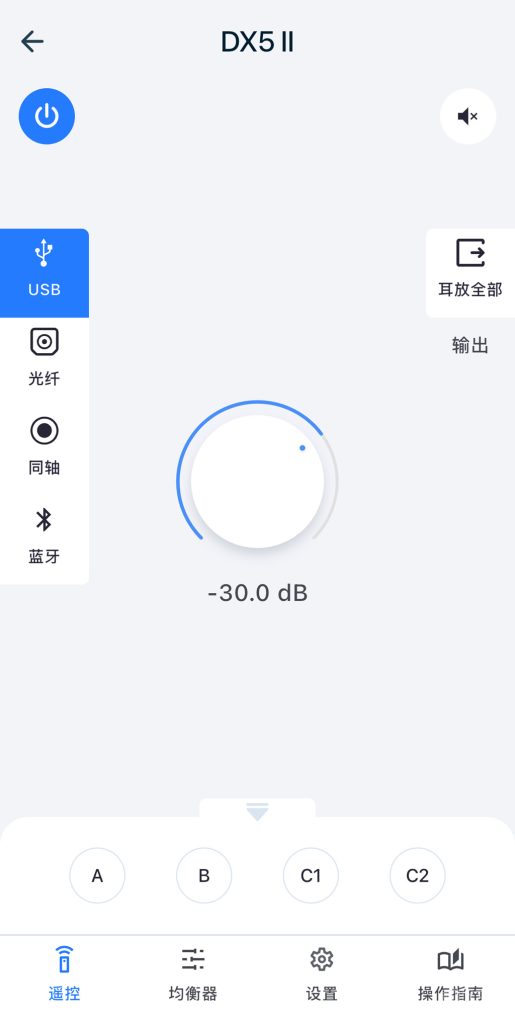Switch input to 光纤
The width and height of the screenshot is (515, 1024).
pyautogui.click(x=44, y=357)
